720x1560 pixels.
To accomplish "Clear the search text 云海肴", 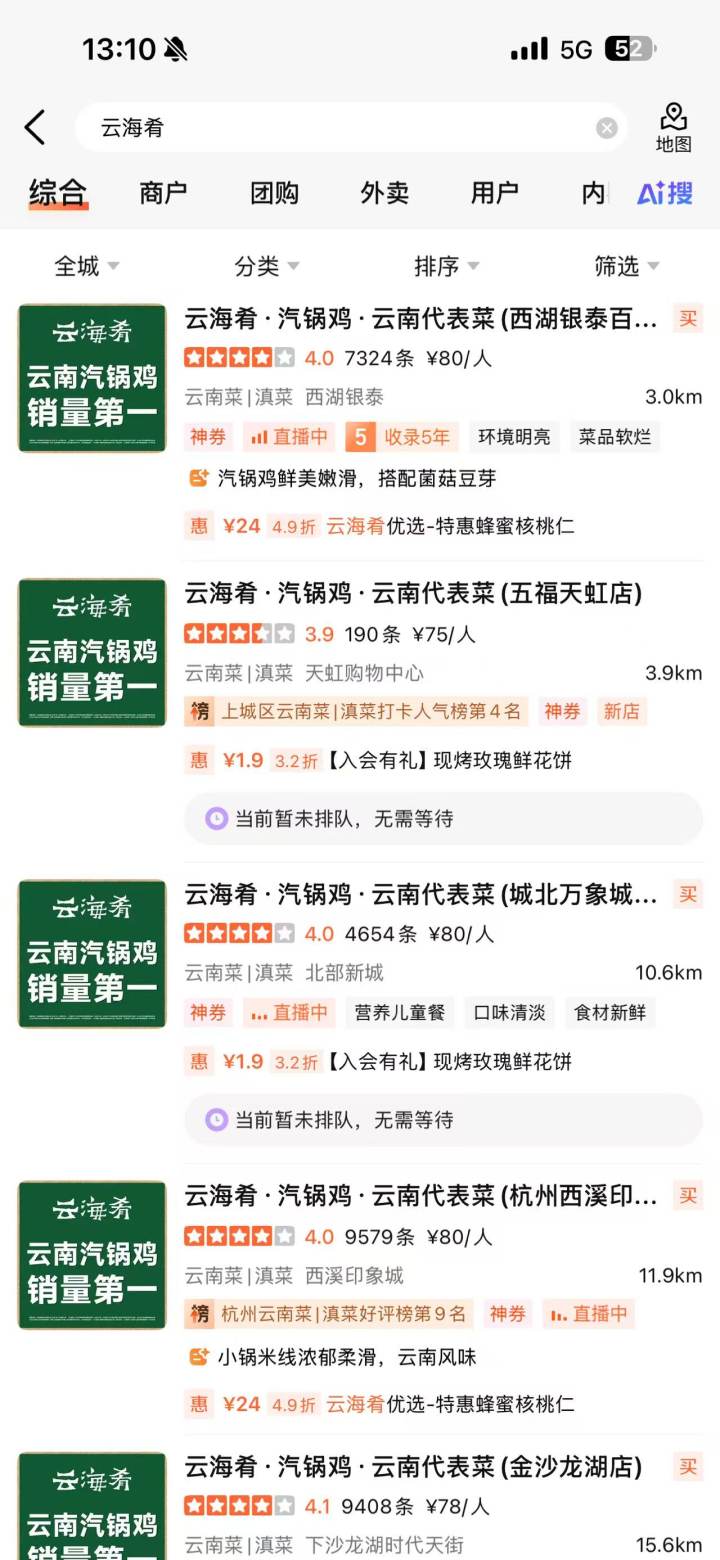I will pyautogui.click(x=606, y=128).
